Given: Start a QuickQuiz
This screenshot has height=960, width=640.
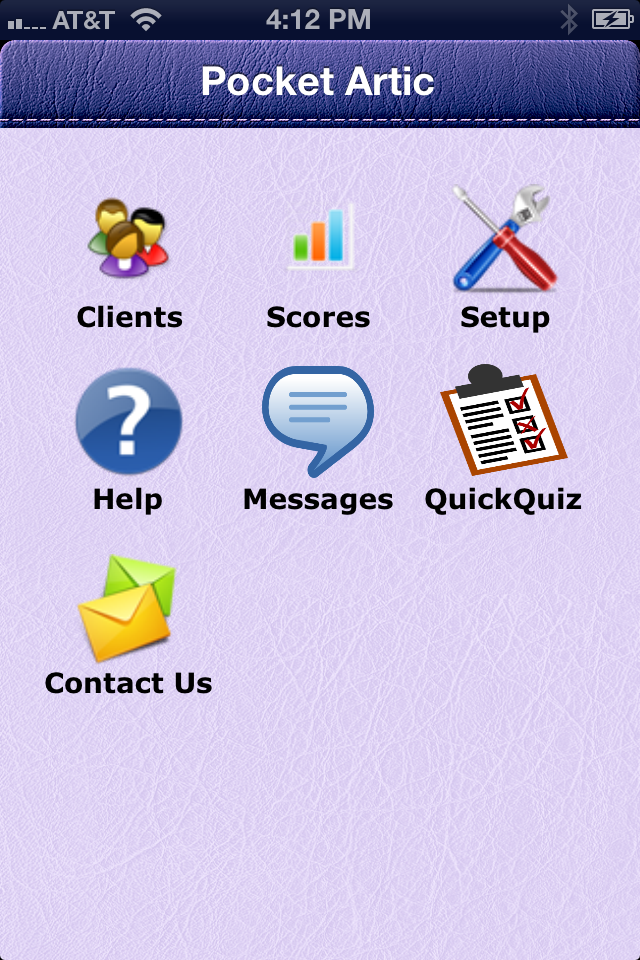Looking at the screenshot, I should [x=503, y=421].
